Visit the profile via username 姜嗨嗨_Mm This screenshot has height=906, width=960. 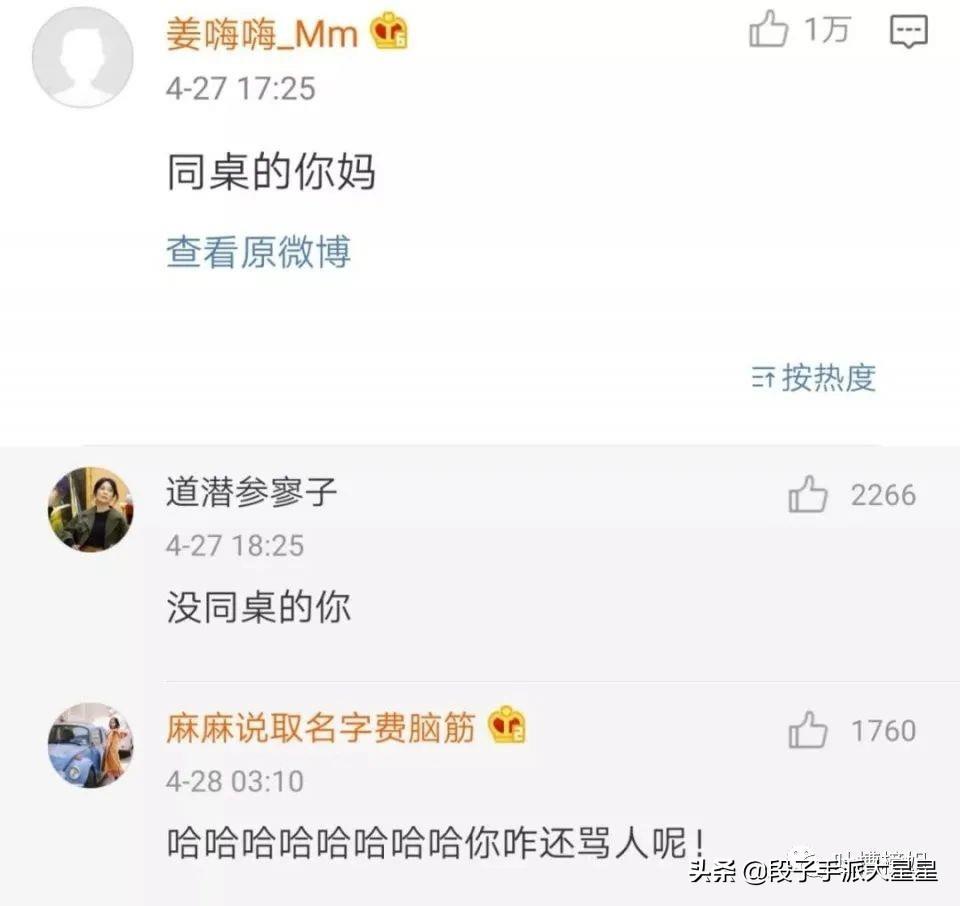(262, 35)
